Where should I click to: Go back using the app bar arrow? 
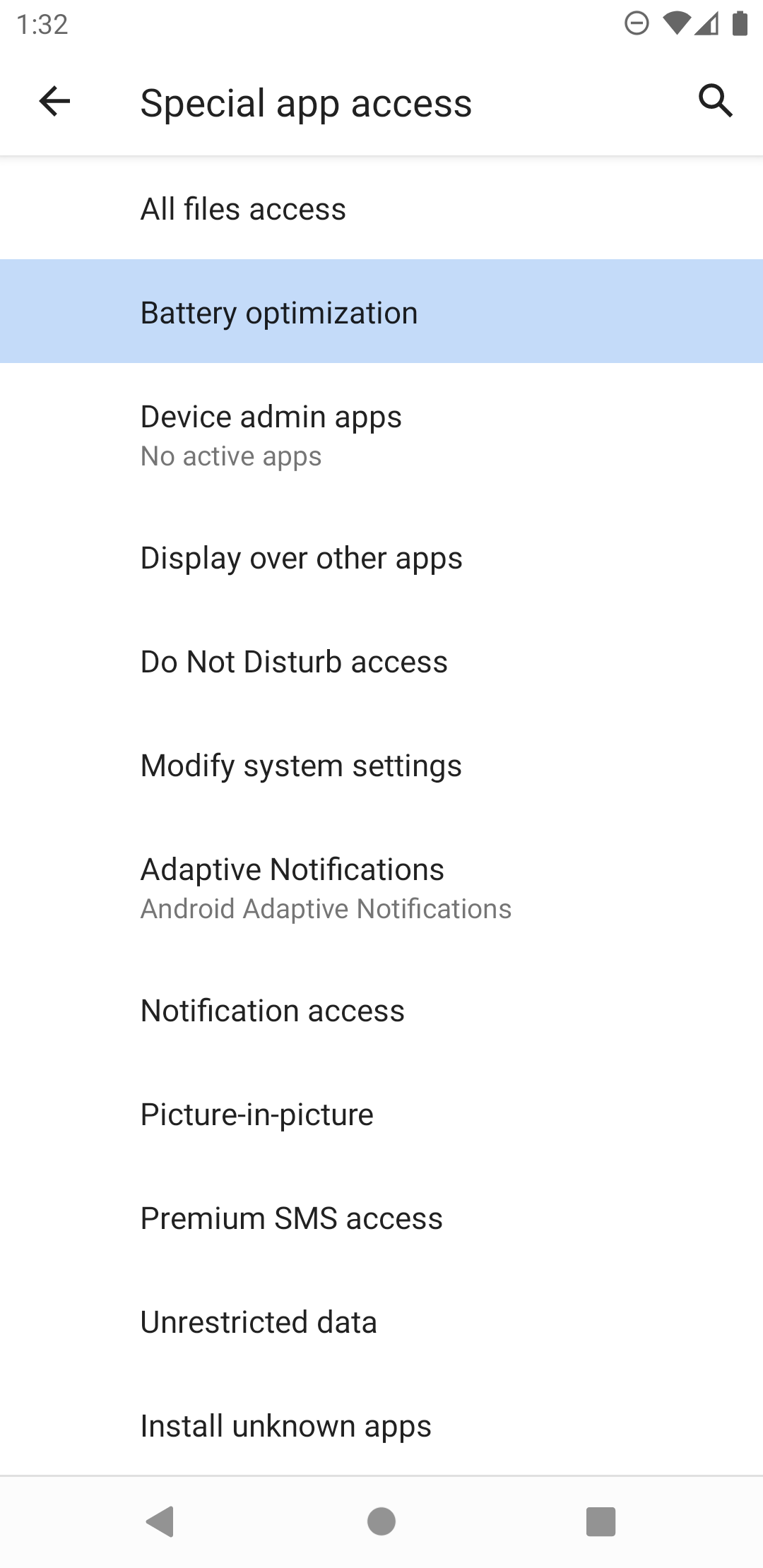(54, 101)
